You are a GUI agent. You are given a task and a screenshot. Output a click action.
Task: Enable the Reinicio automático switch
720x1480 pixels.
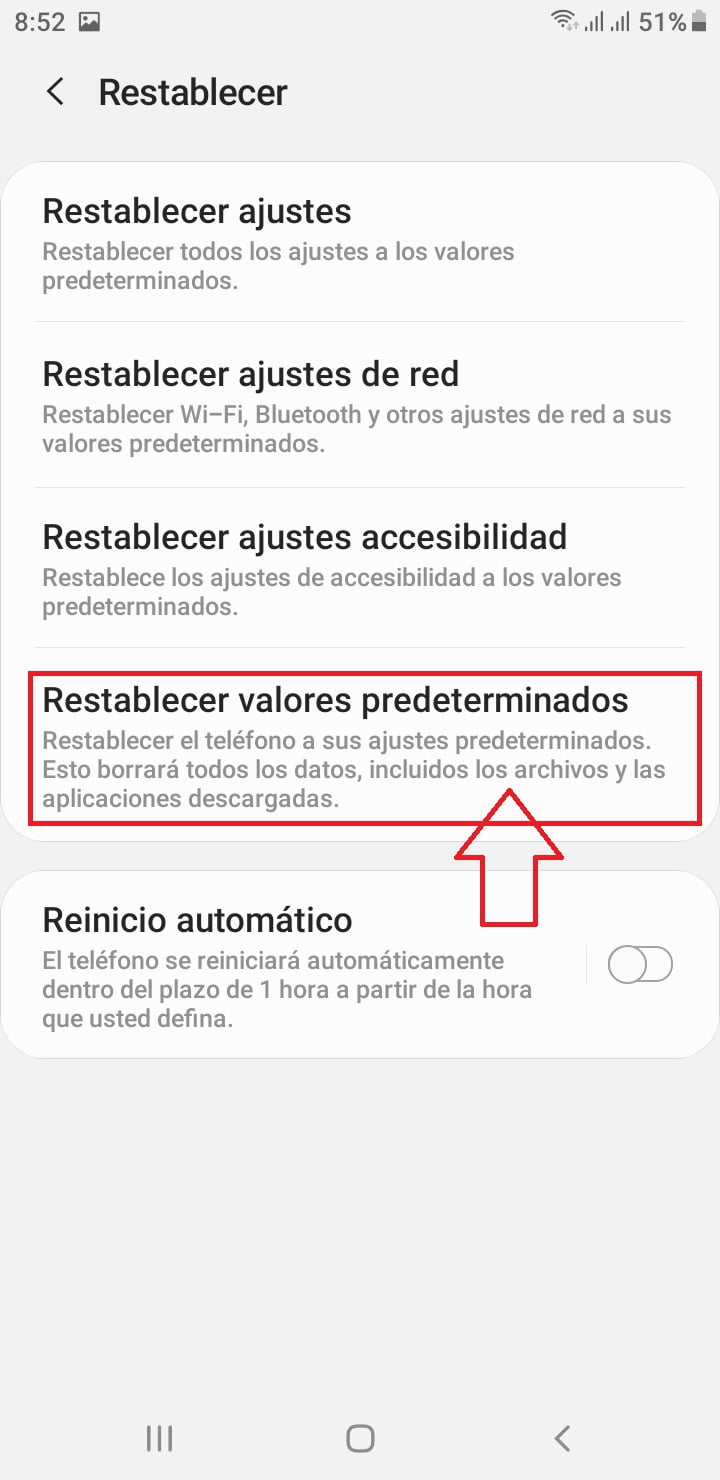[641, 963]
